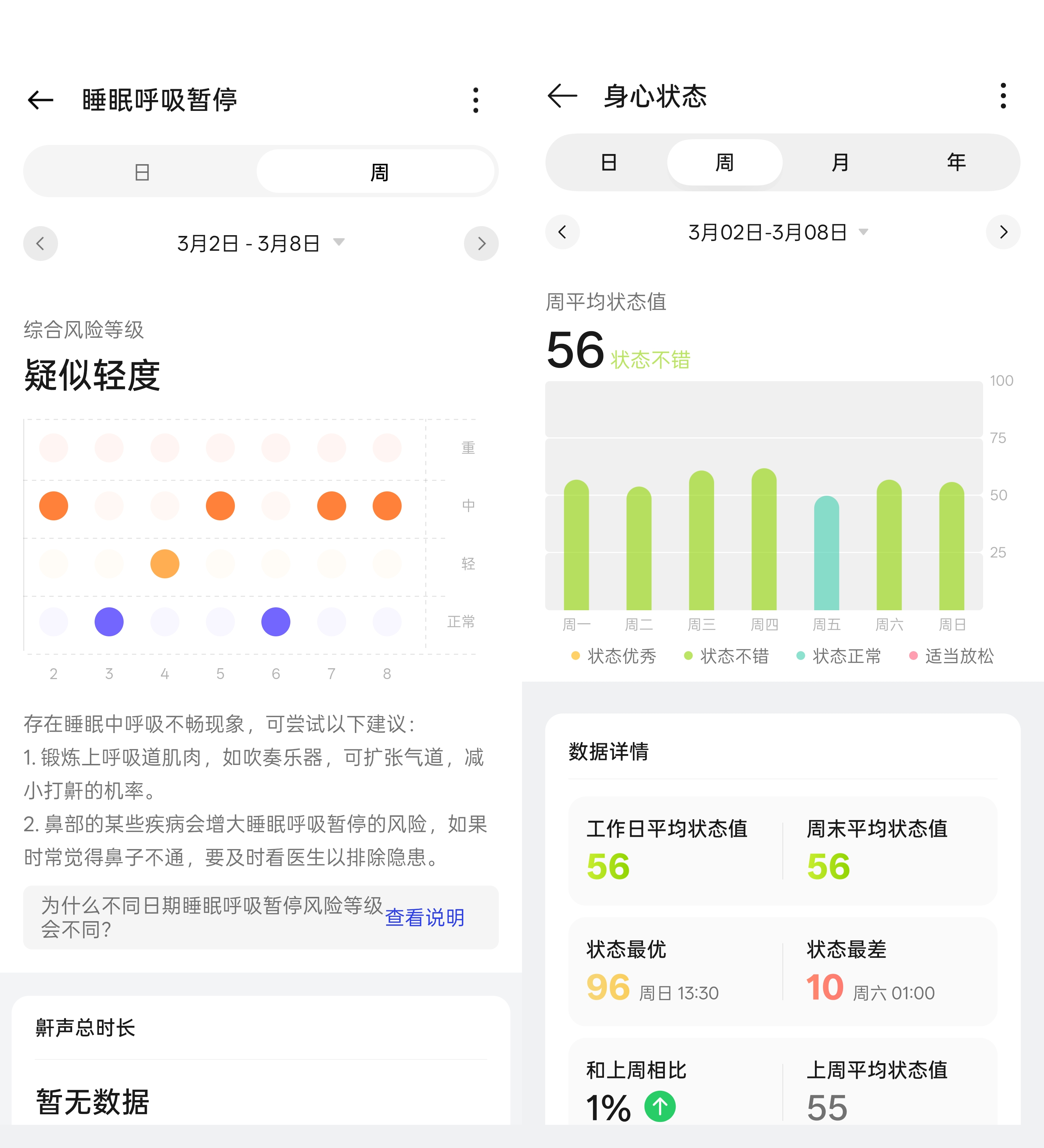Click the green increase arrow beside 1%
The width and height of the screenshot is (1044, 1148).
660,1105
